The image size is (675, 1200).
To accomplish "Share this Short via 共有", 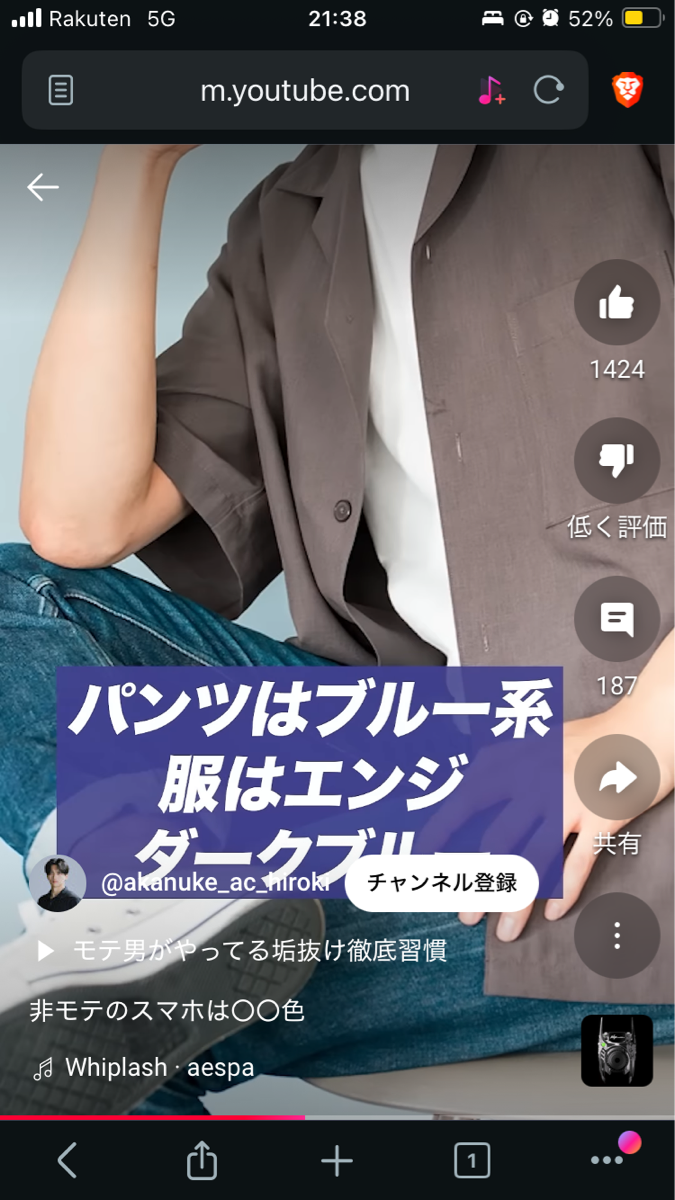I will (x=617, y=778).
